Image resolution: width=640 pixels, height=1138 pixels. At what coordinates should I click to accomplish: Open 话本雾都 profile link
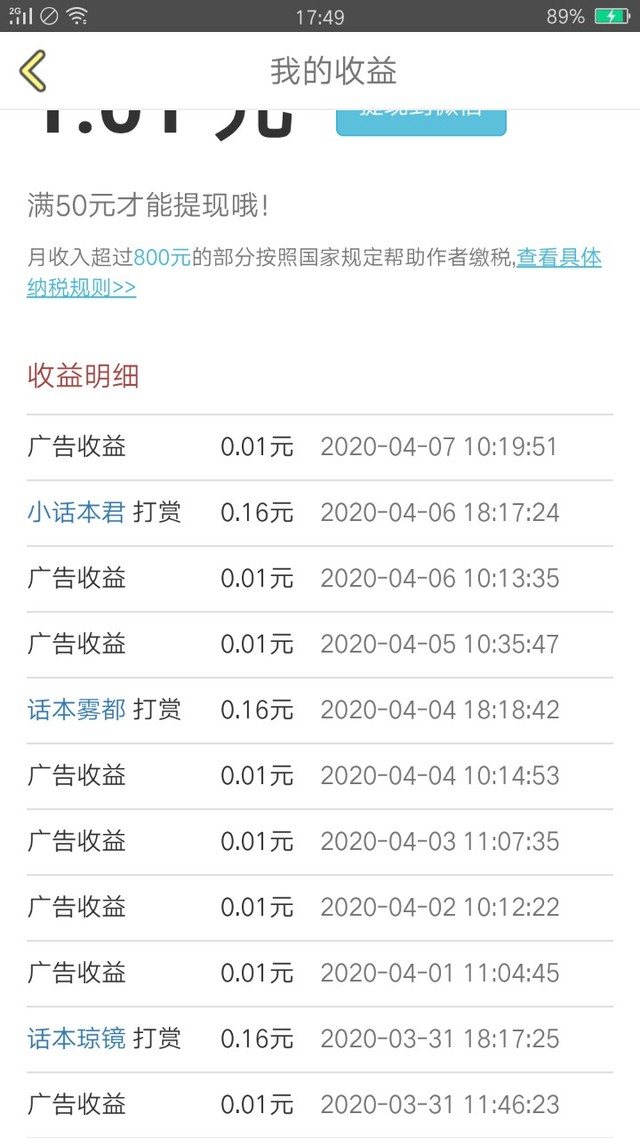[x=76, y=710]
